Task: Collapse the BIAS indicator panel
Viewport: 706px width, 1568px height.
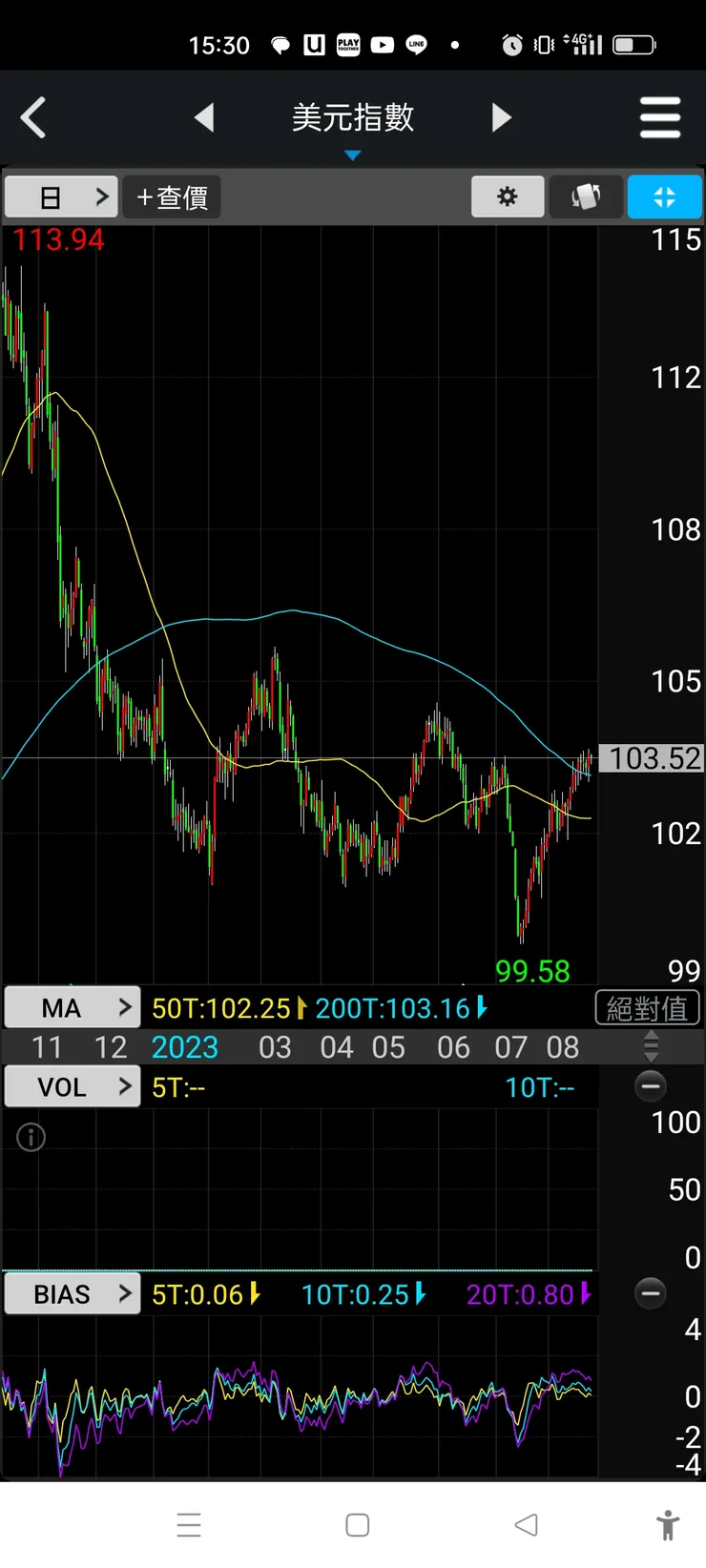Action: (651, 1293)
